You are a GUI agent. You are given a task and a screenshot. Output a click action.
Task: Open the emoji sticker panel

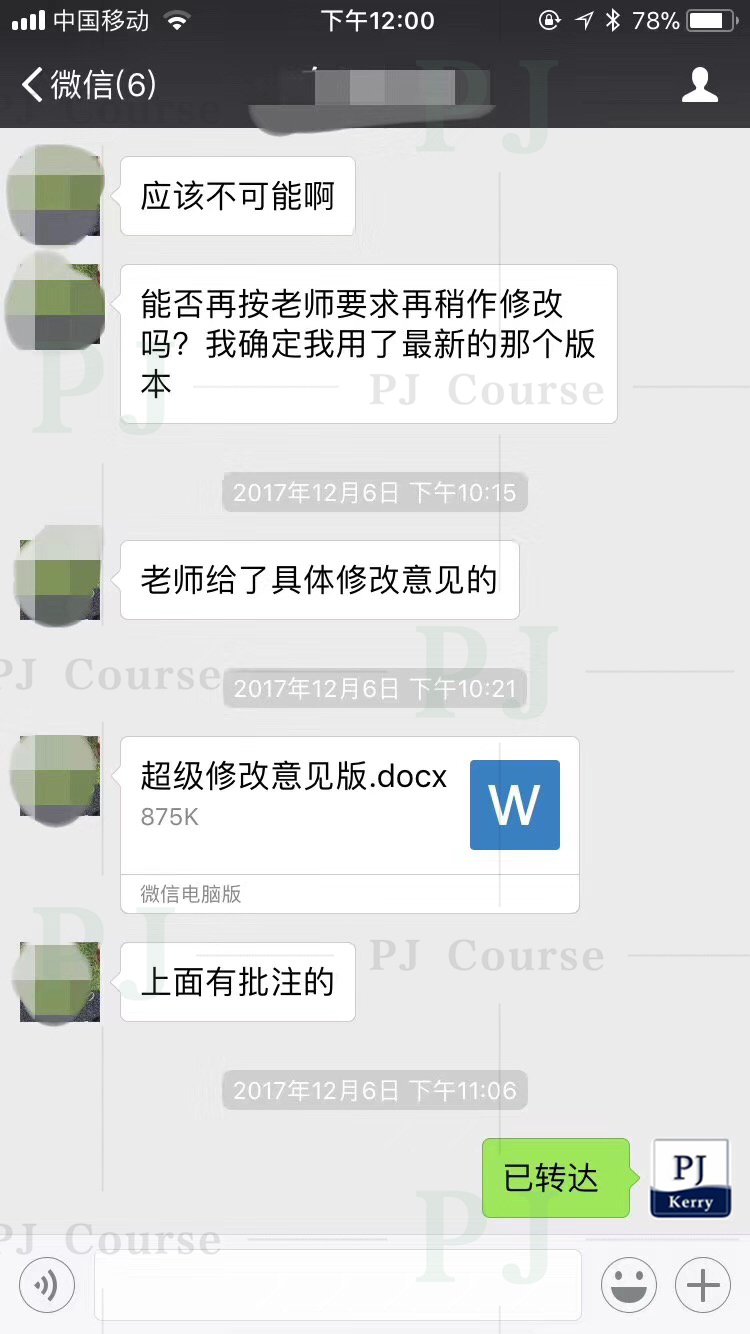click(629, 1285)
